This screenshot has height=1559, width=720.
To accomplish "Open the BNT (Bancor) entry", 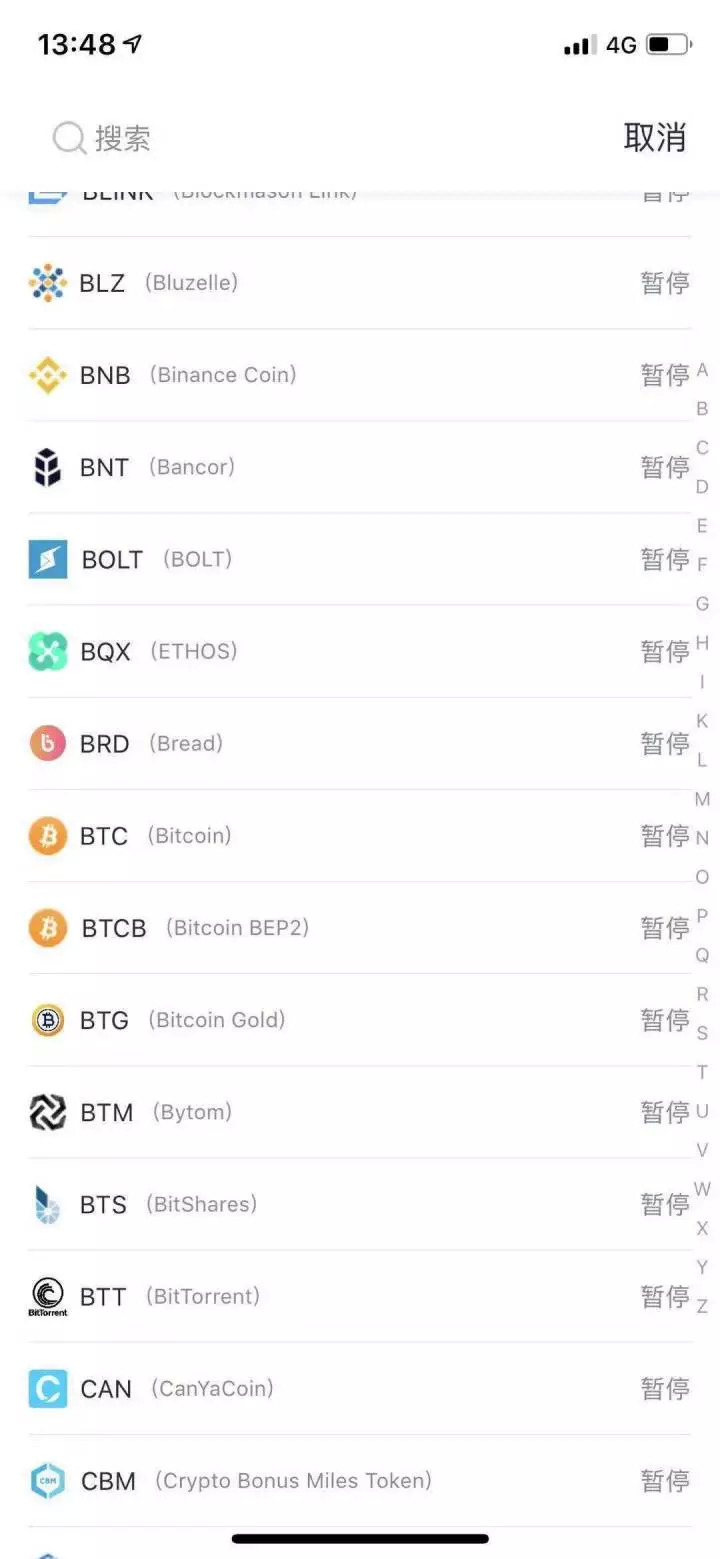I will (359, 467).
